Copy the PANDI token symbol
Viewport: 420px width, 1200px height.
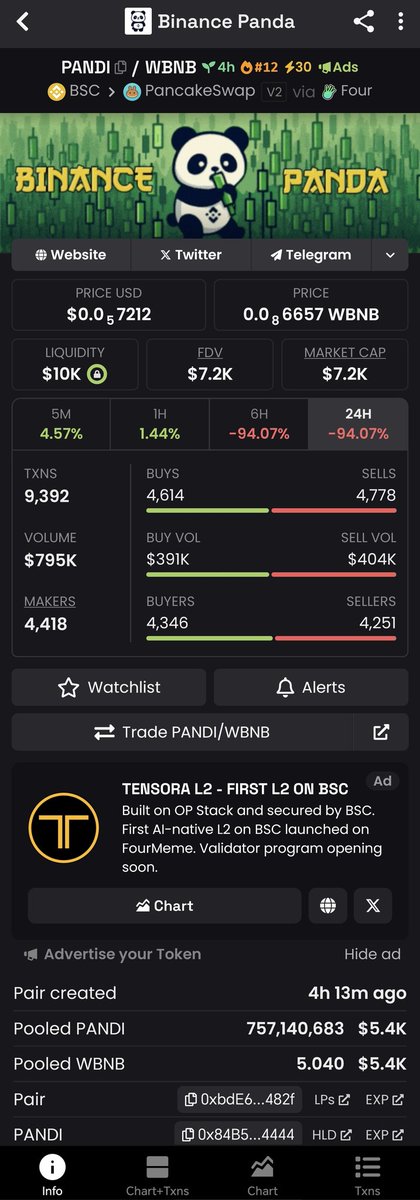click(120, 67)
